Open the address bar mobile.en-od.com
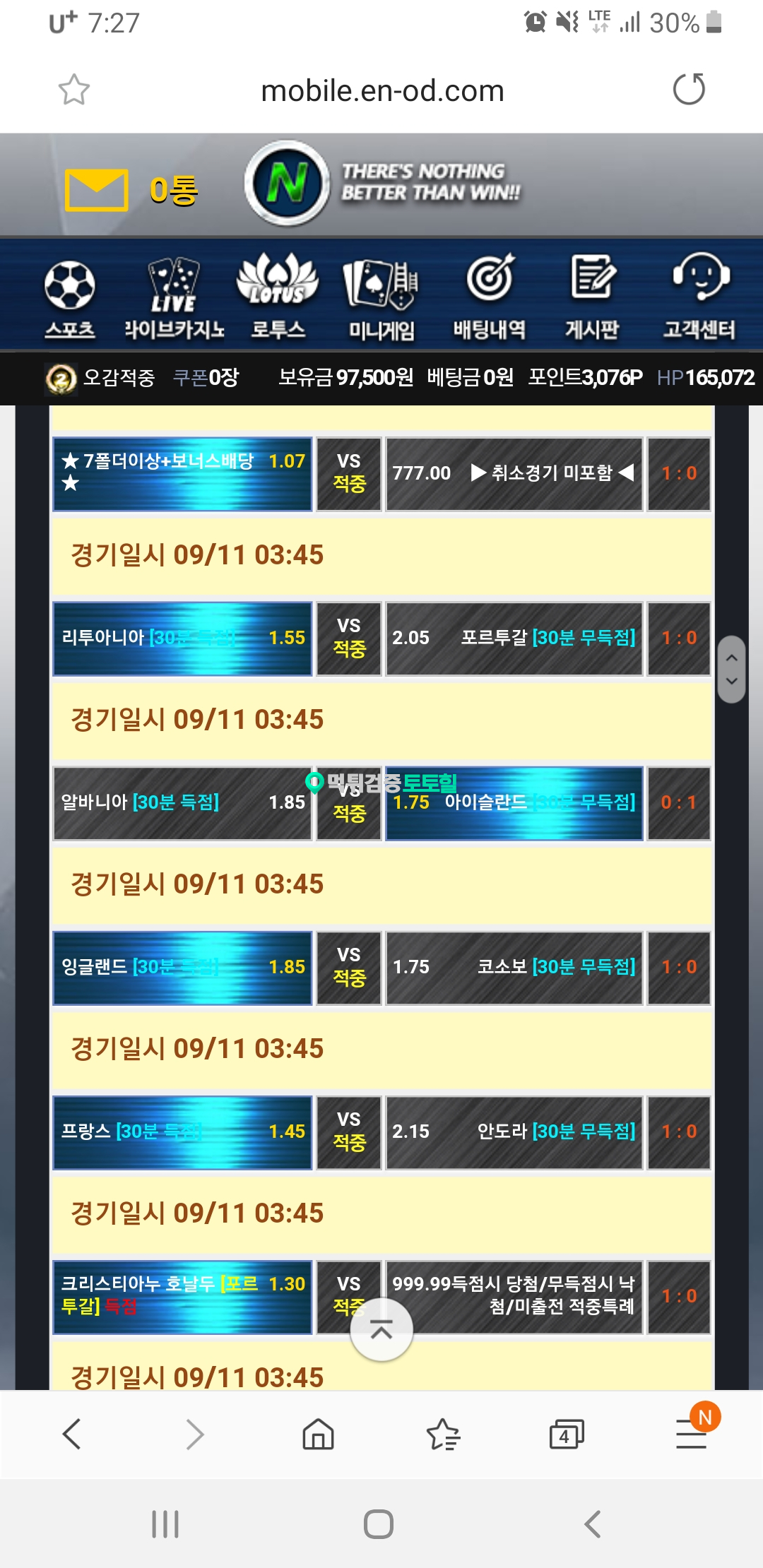Screen dimensions: 763x1568 point(381,91)
